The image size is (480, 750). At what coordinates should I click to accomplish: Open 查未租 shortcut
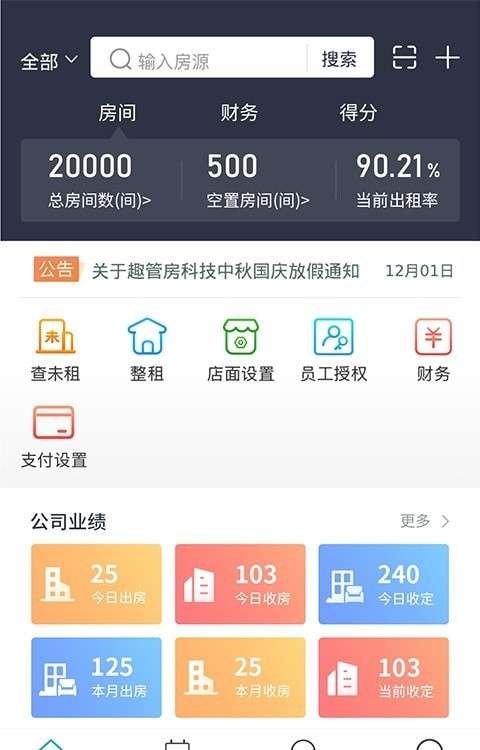tap(55, 350)
